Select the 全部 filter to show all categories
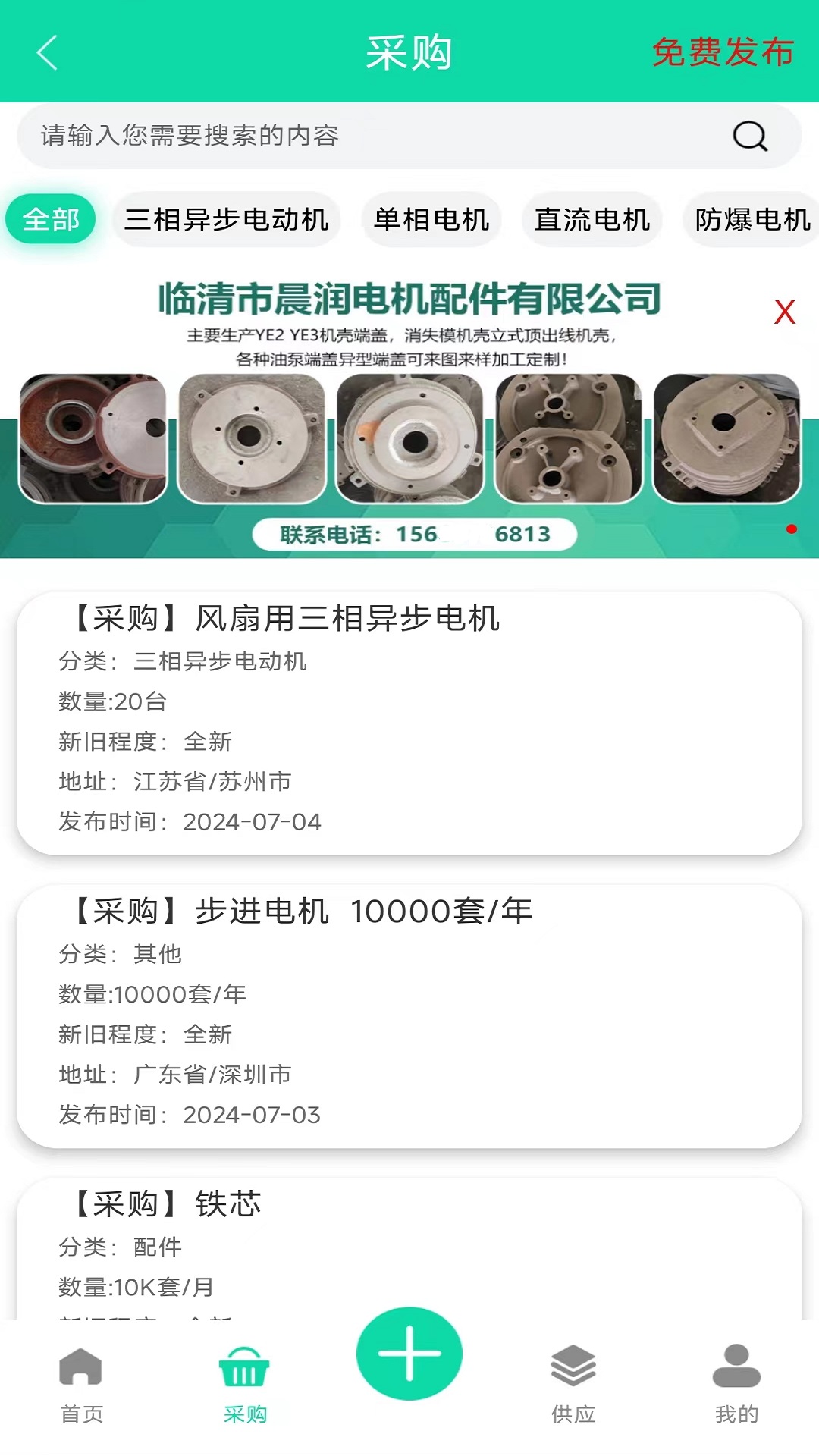819x1456 pixels. 50,219
